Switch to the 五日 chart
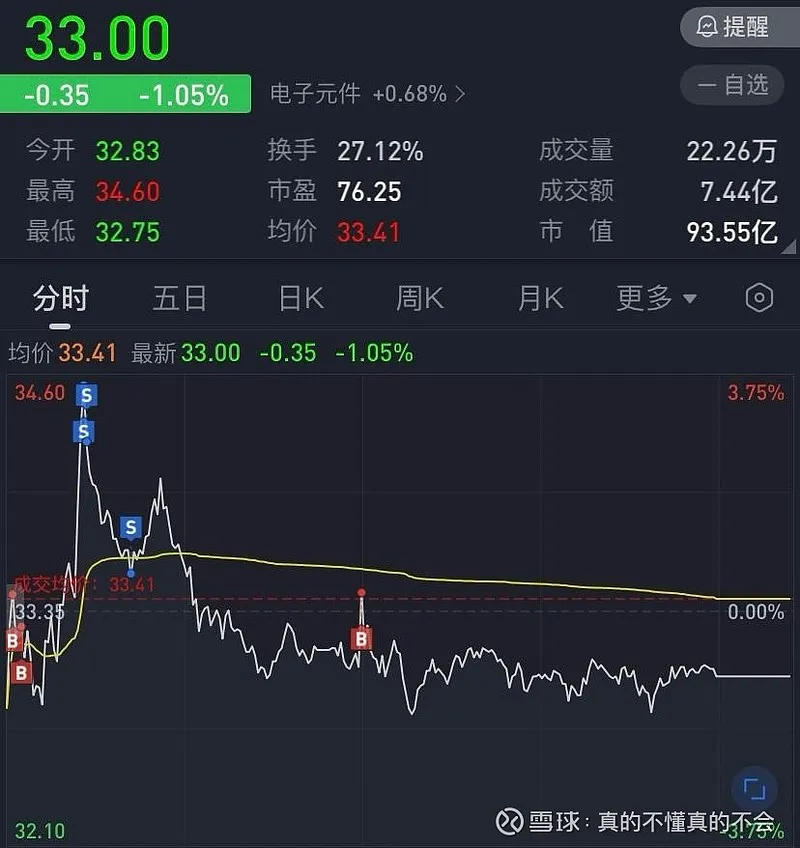 point(180,298)
